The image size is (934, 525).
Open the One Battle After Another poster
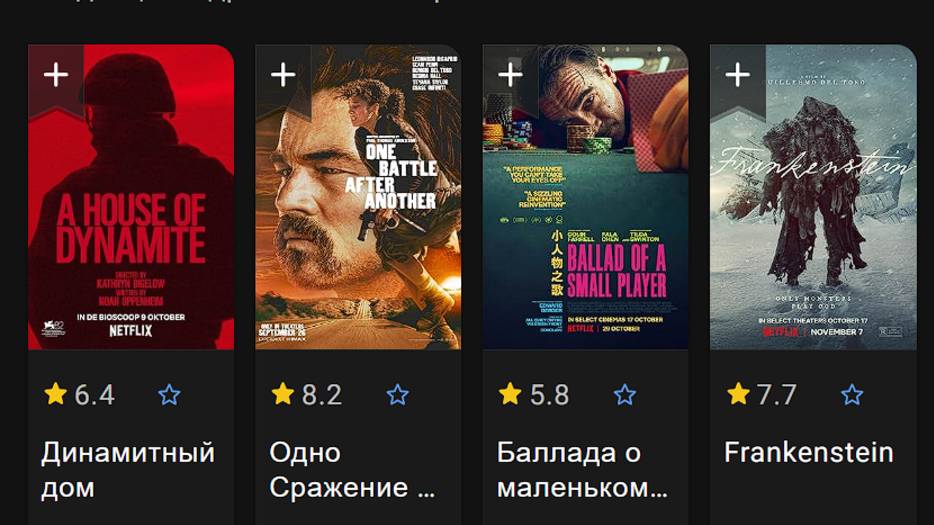coord(358,220)
